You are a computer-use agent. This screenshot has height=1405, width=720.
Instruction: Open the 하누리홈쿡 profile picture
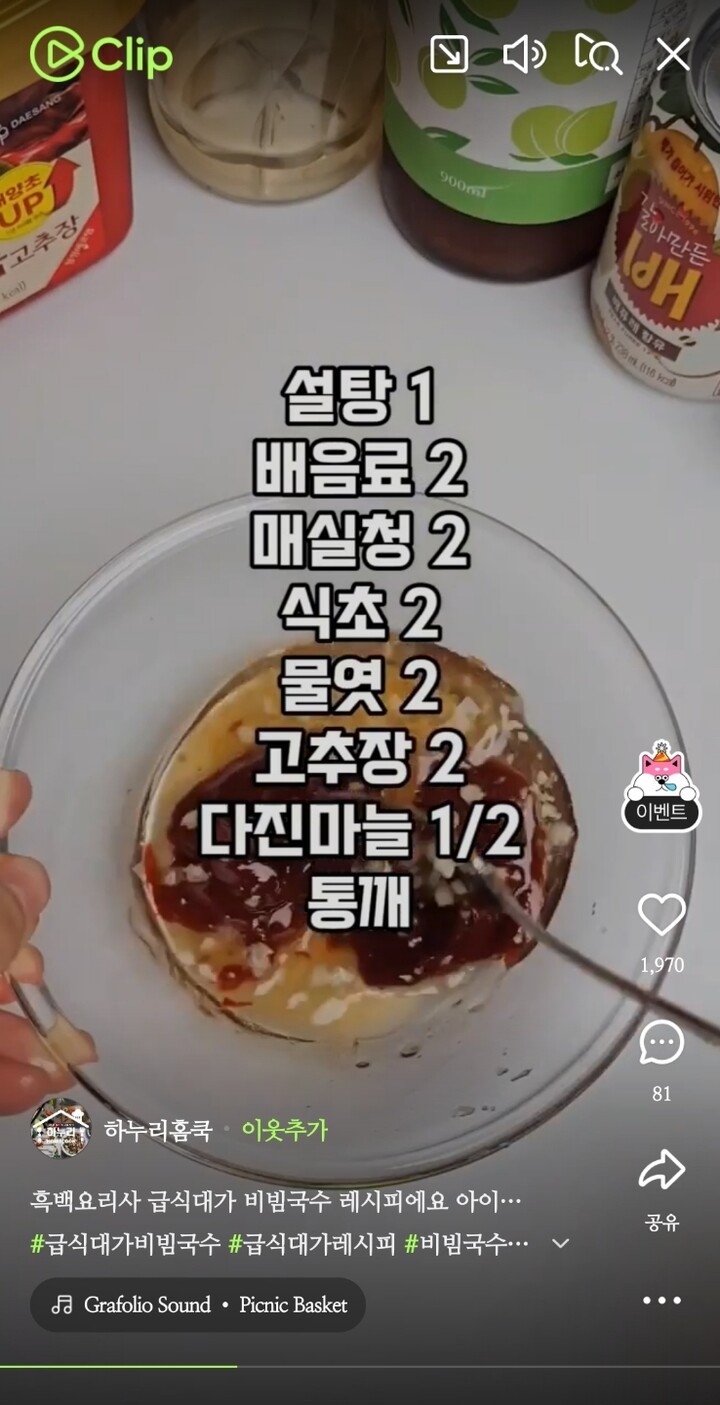click(x=60, y=1131)
